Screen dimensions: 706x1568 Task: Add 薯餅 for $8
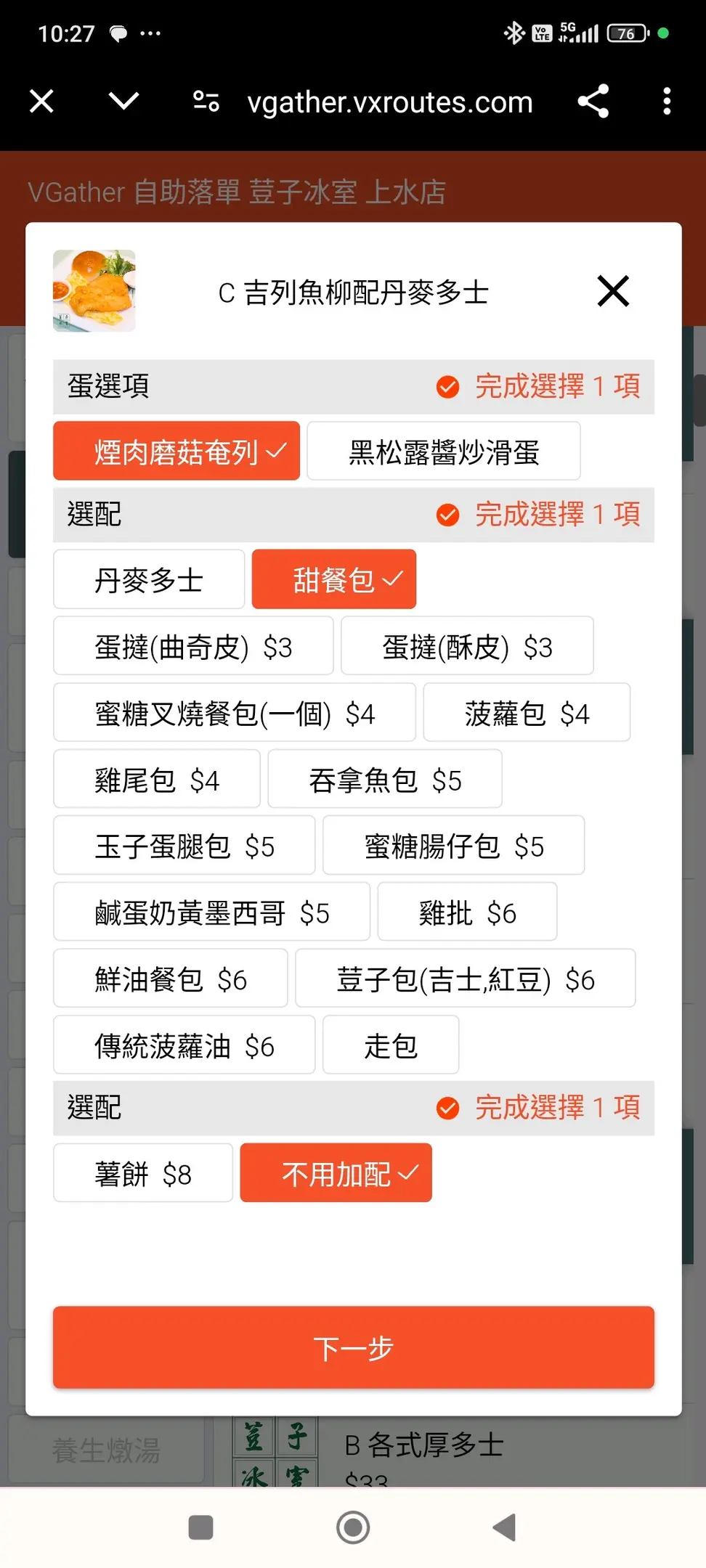(143, 1174)
